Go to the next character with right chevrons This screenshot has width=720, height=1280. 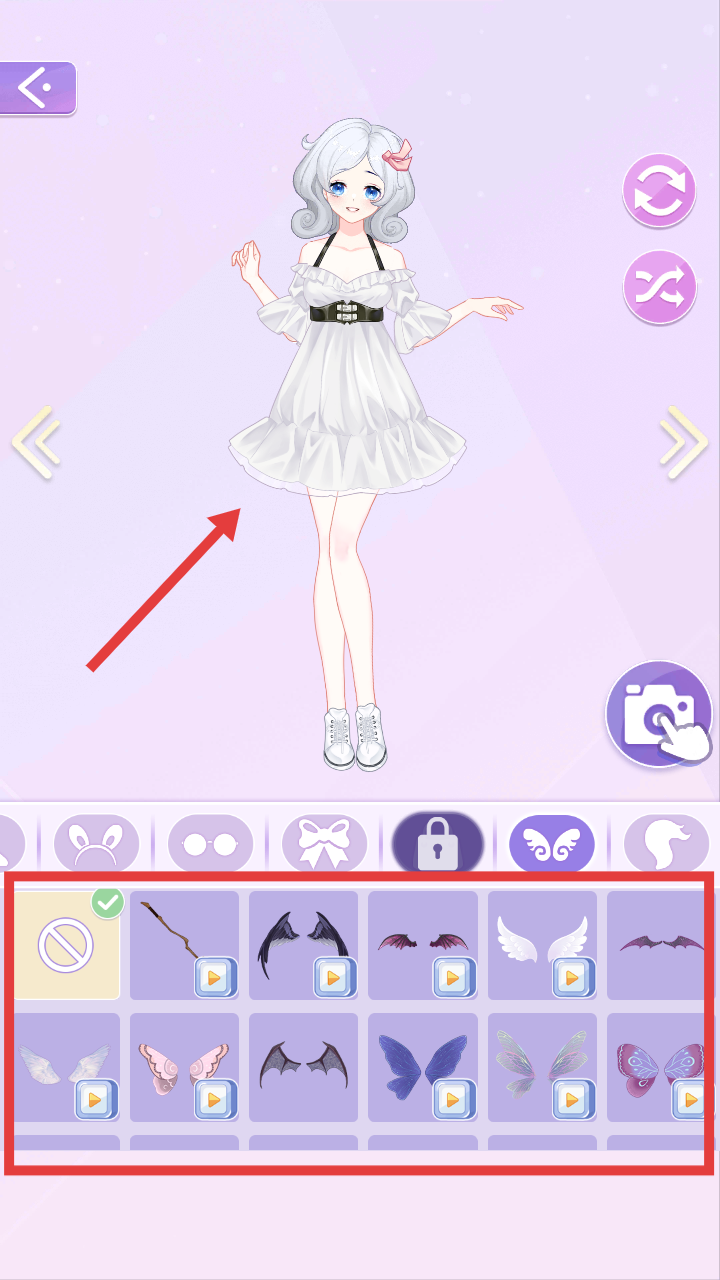click(684, 441)
